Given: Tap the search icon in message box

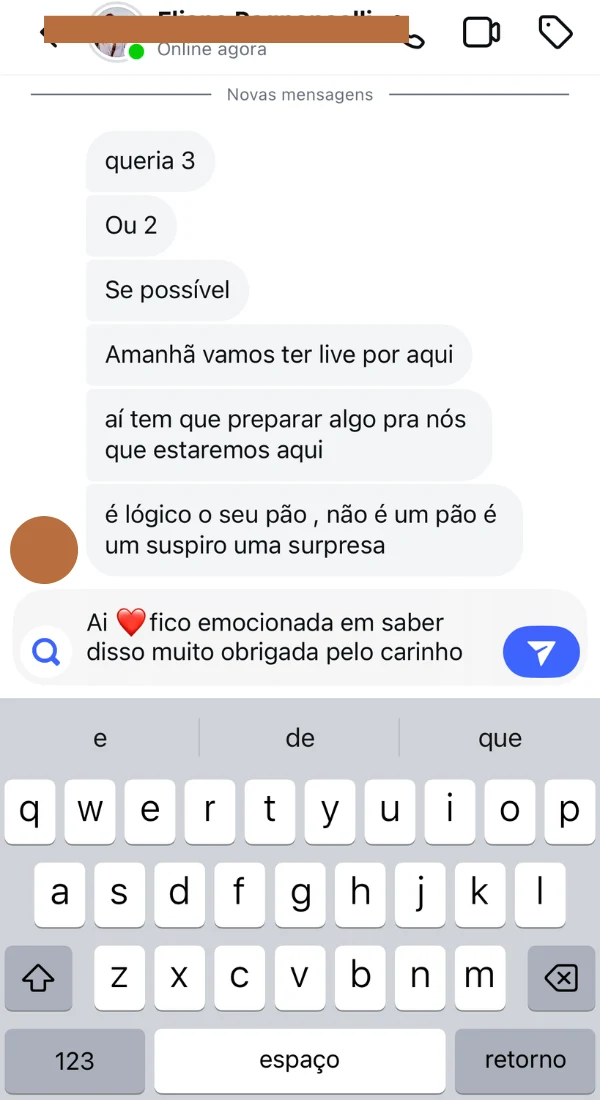Looking at the screenshot, I should (46, 653).
